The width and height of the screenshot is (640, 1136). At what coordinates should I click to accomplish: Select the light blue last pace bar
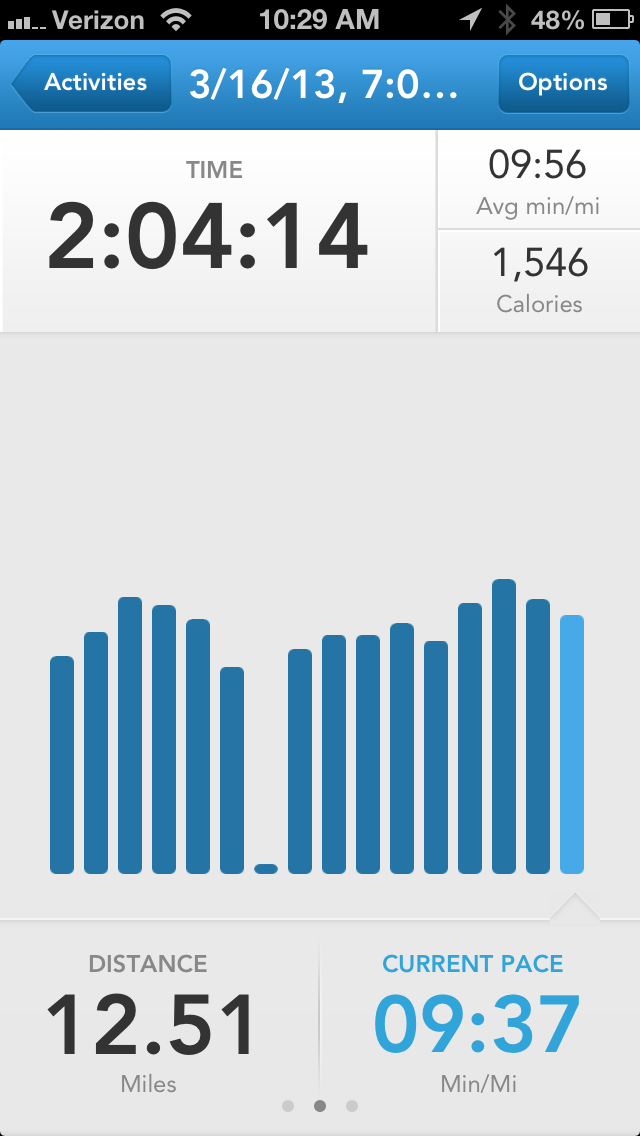[572, 744]
